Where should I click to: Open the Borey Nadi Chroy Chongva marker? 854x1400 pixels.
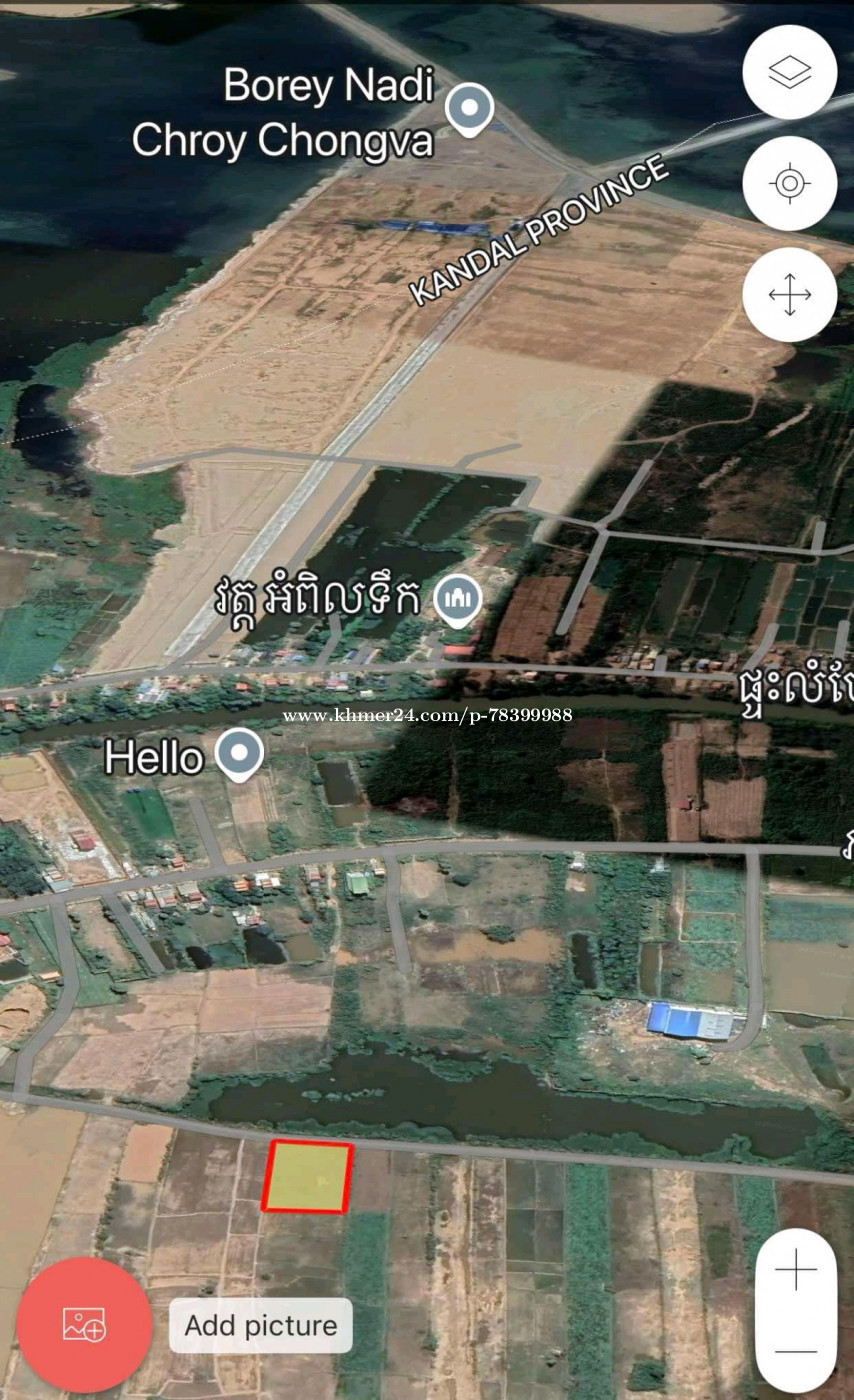pos(470,110)
